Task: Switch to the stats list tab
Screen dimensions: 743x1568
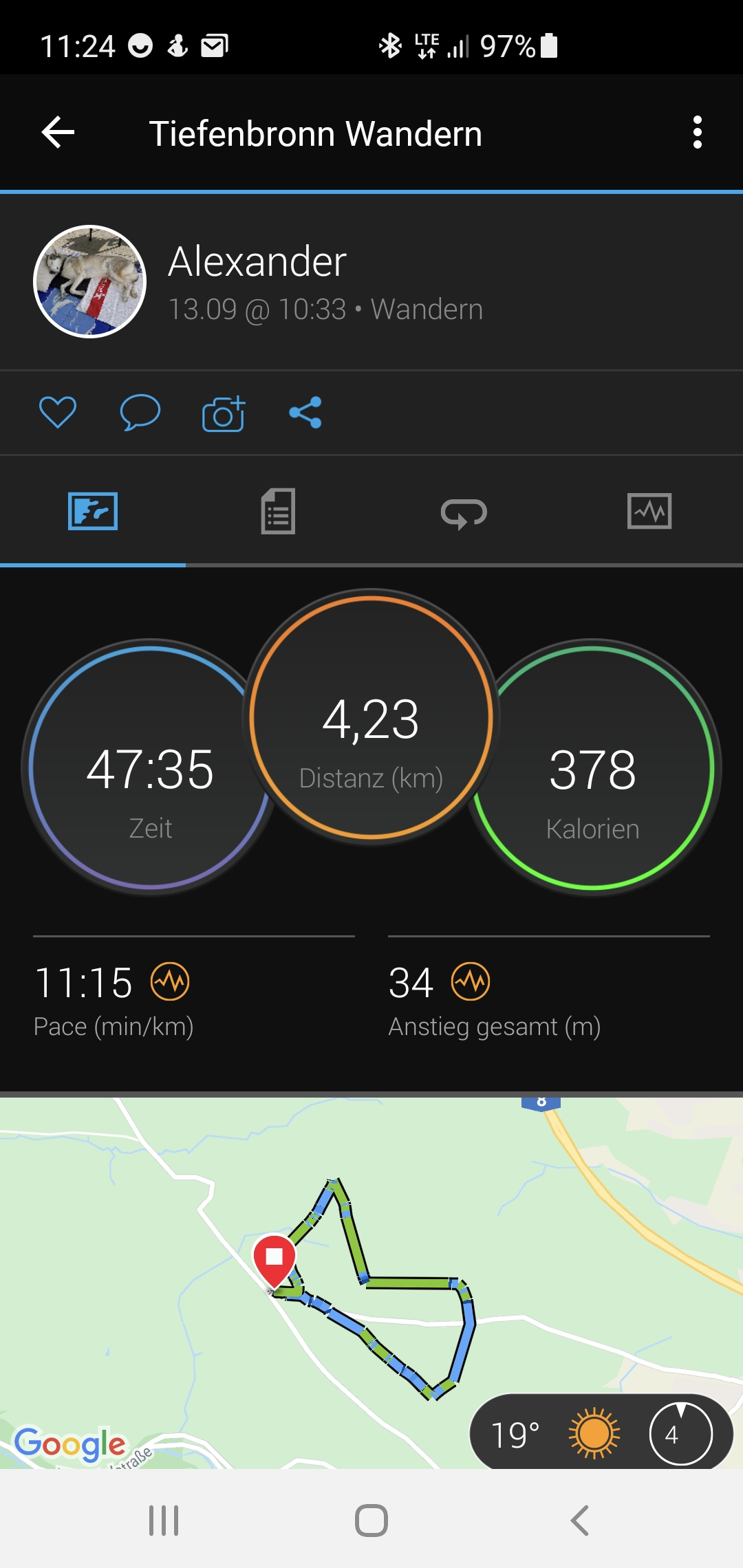Action: pyautogui.click(x=278, y=512)
